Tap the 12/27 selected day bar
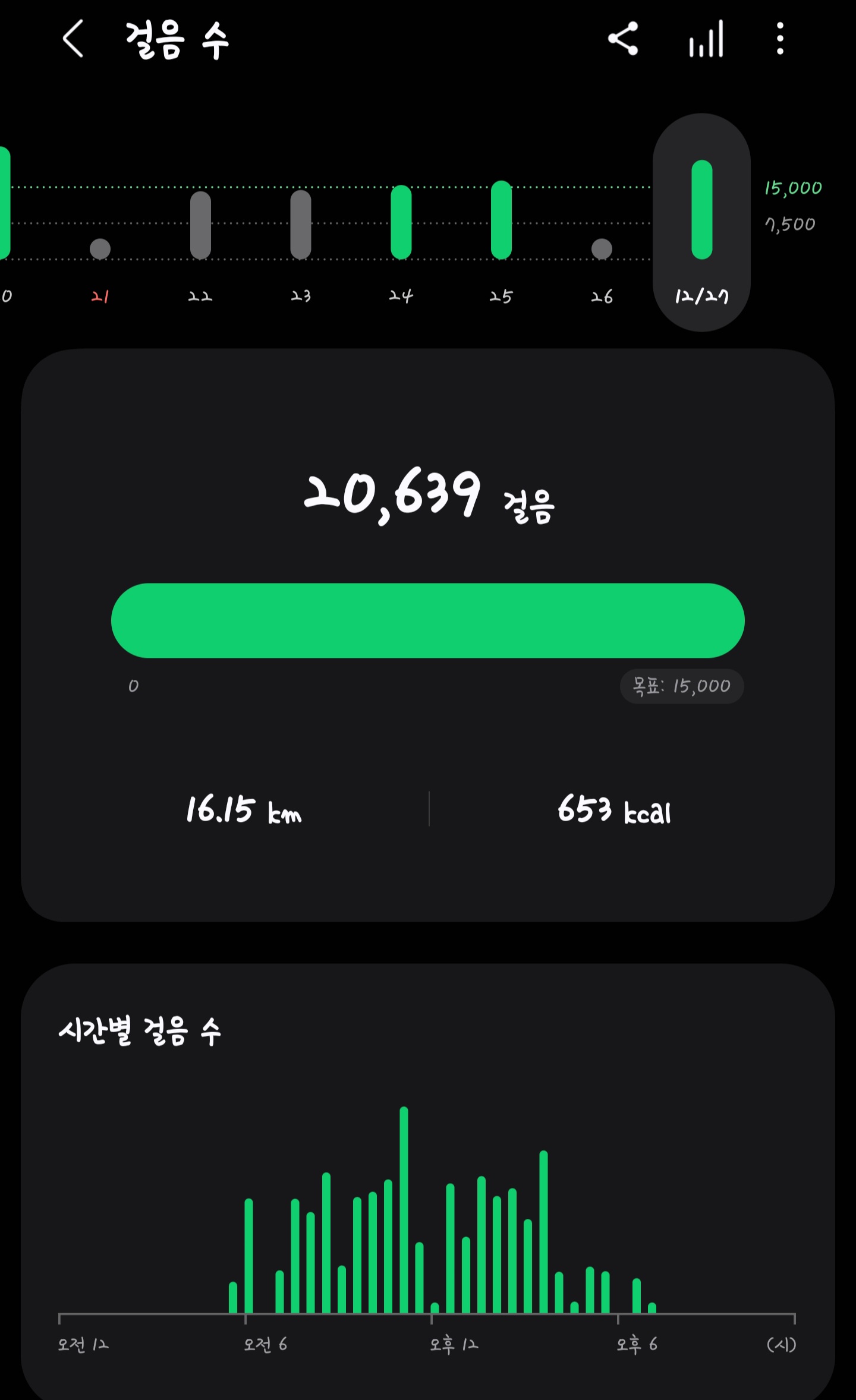The height and width of the screenshot is (1400, 856). point(701,210)
